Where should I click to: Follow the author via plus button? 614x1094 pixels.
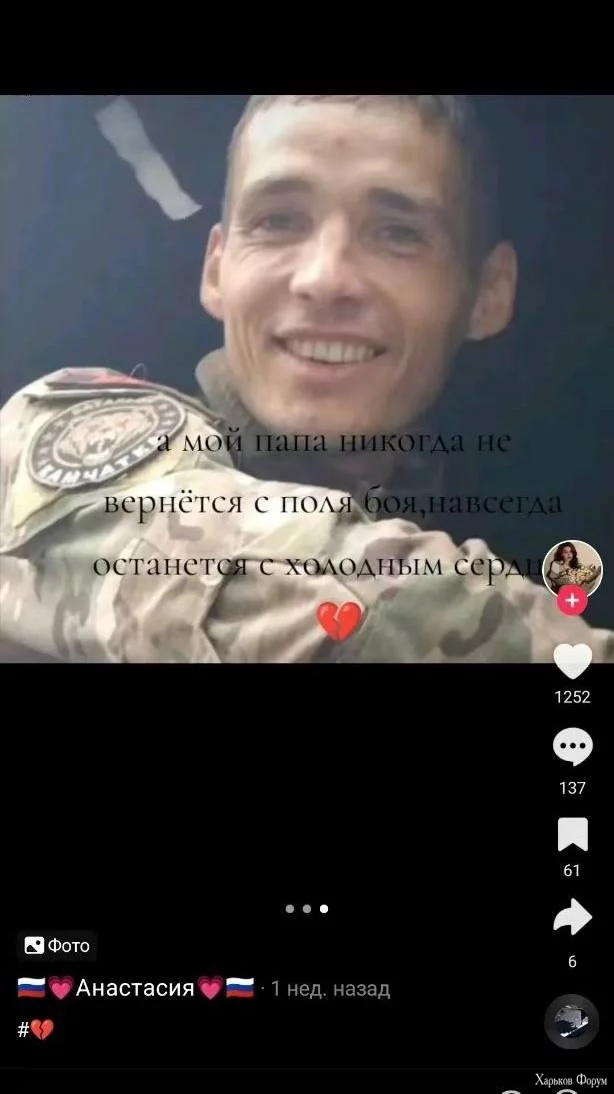coord(572,601)
